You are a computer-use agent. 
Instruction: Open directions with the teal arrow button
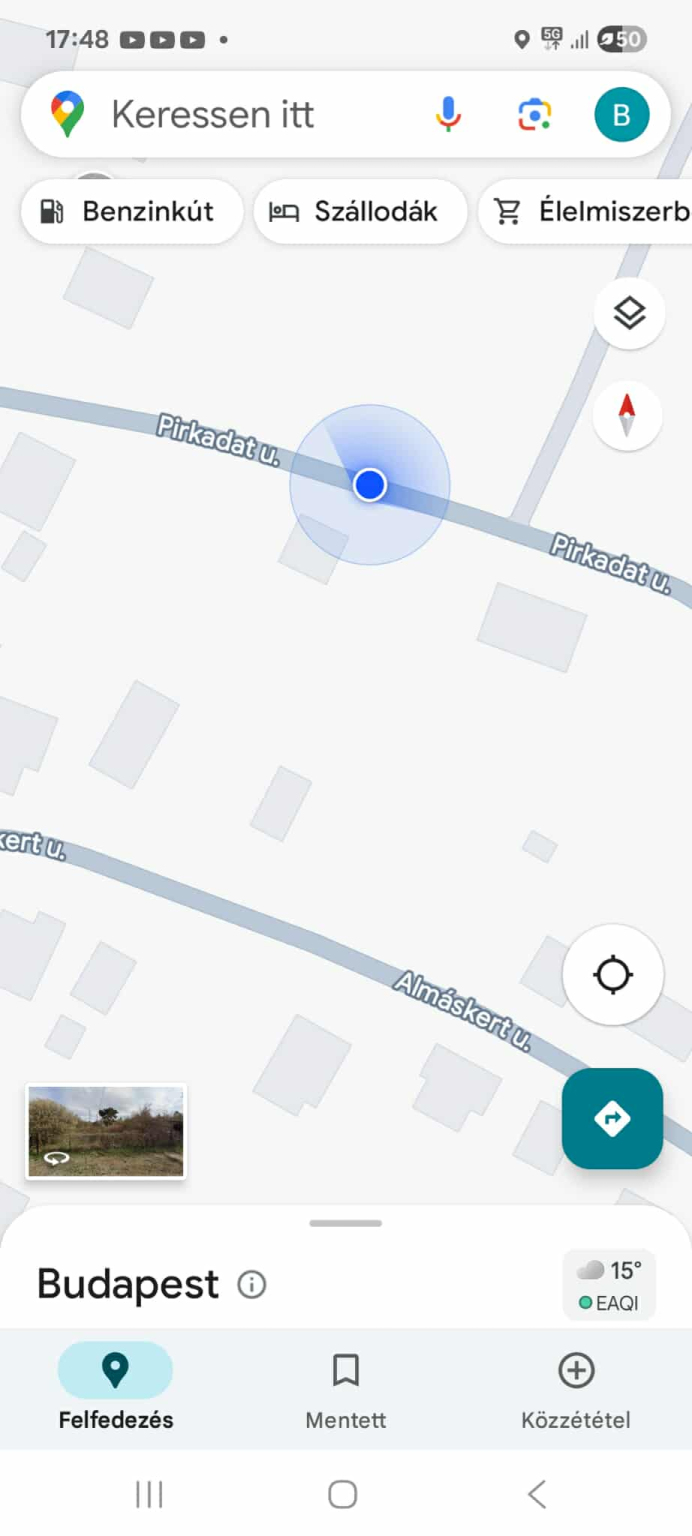612,1118
